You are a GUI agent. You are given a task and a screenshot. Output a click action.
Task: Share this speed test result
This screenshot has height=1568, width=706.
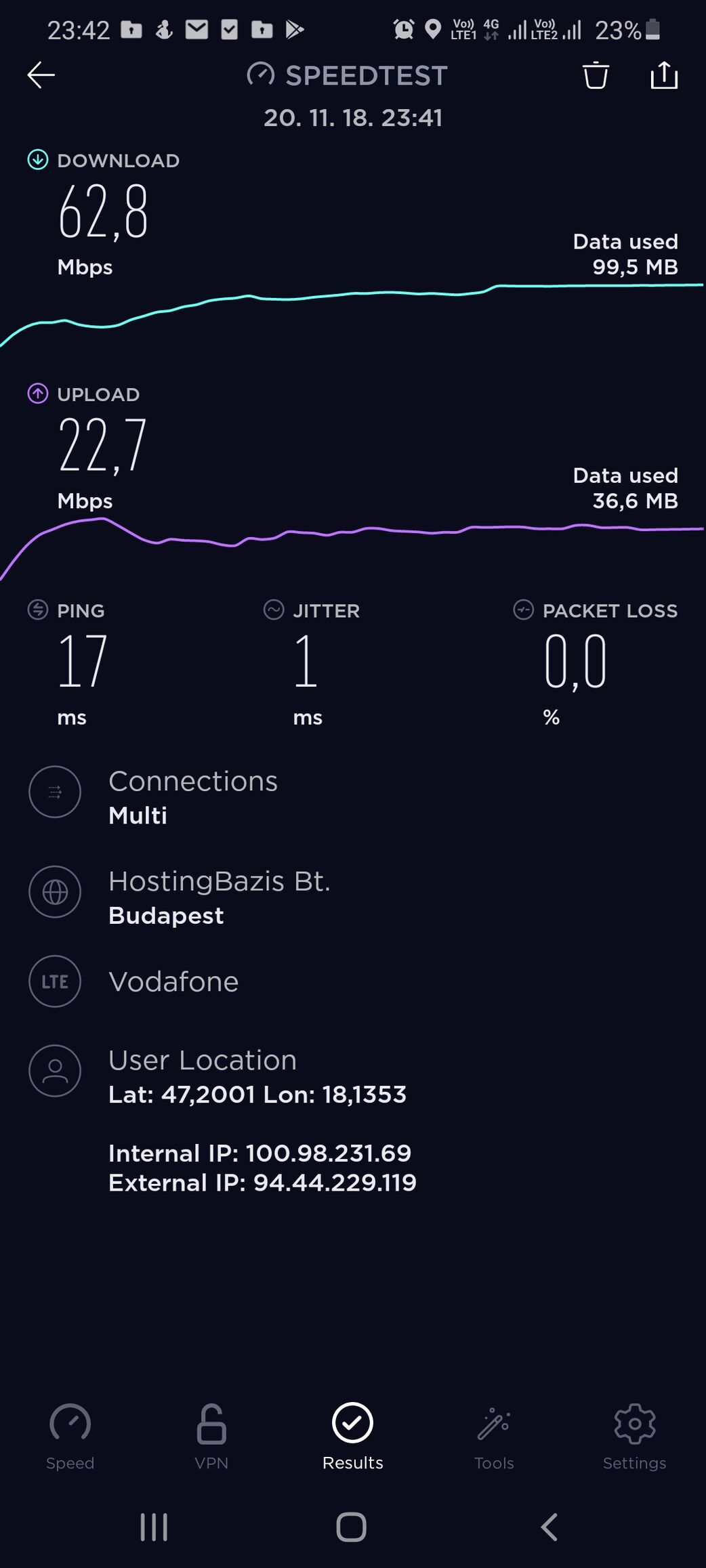click(664, 75)
